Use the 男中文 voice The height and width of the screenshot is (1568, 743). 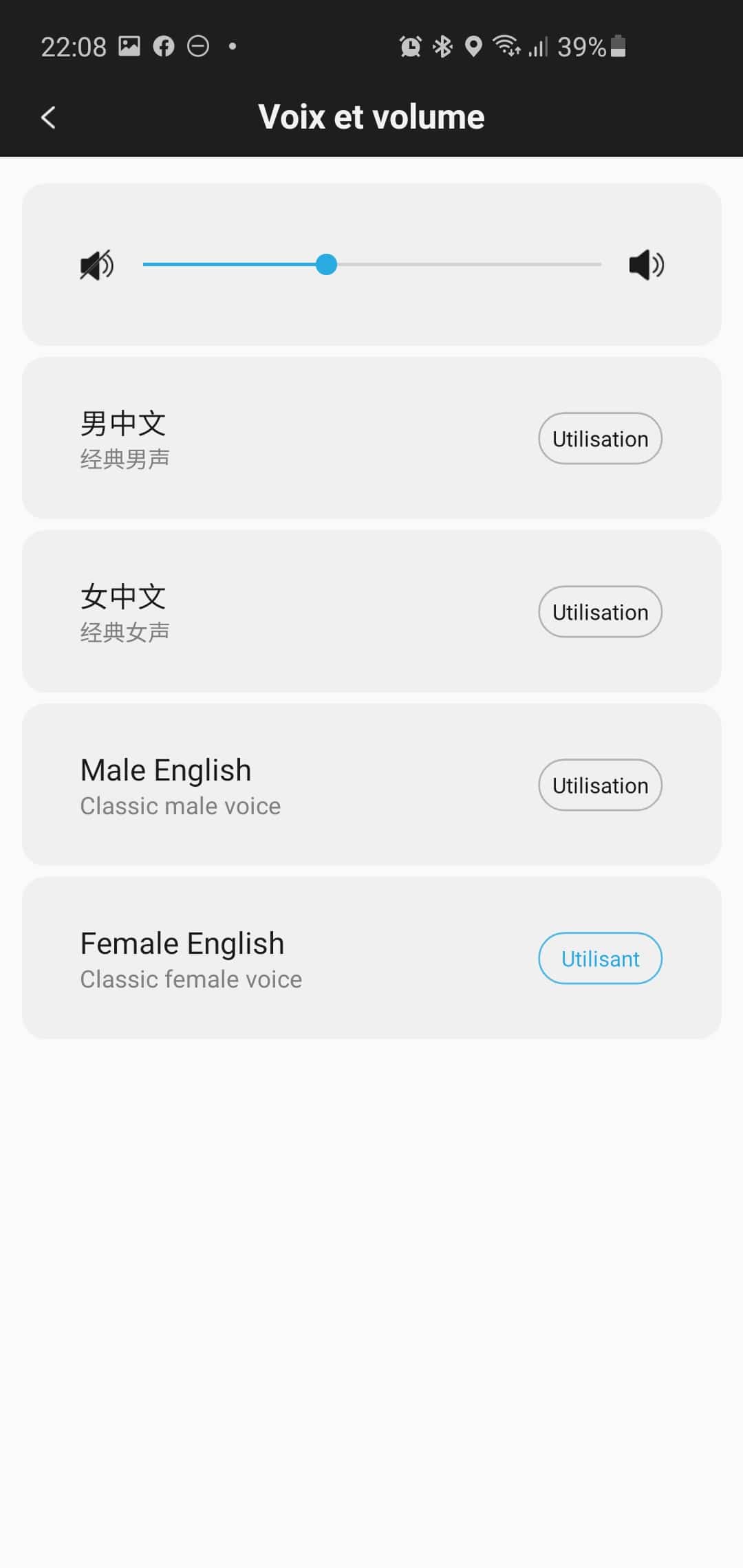coord(600,438)
